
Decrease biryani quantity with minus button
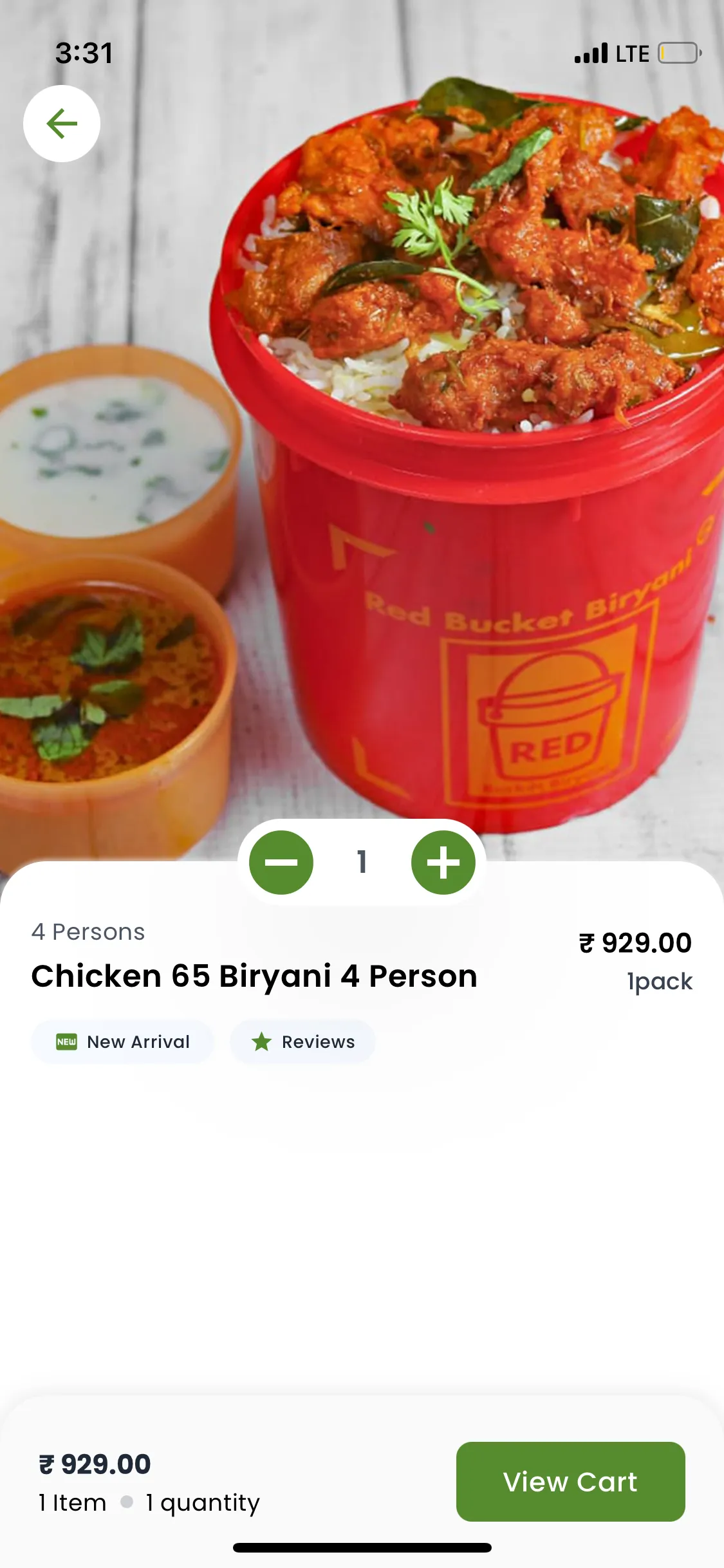point(281,863)
